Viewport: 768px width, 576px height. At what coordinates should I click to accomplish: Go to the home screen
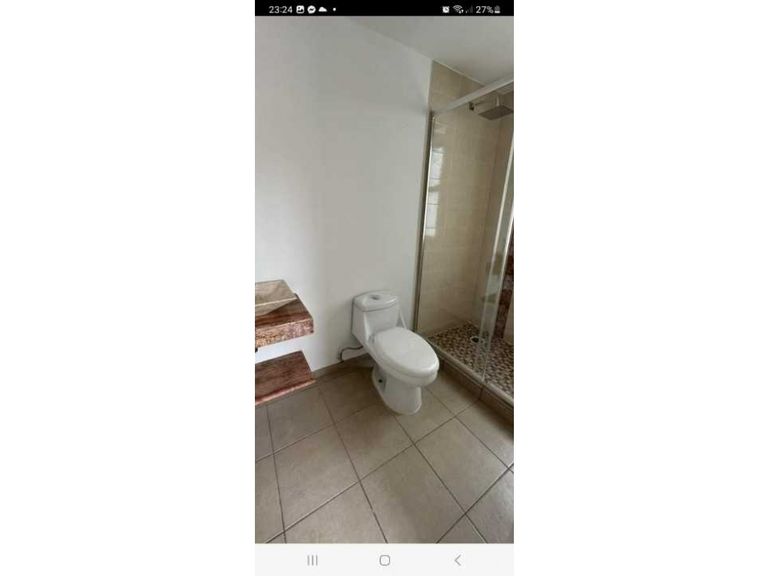385,560
